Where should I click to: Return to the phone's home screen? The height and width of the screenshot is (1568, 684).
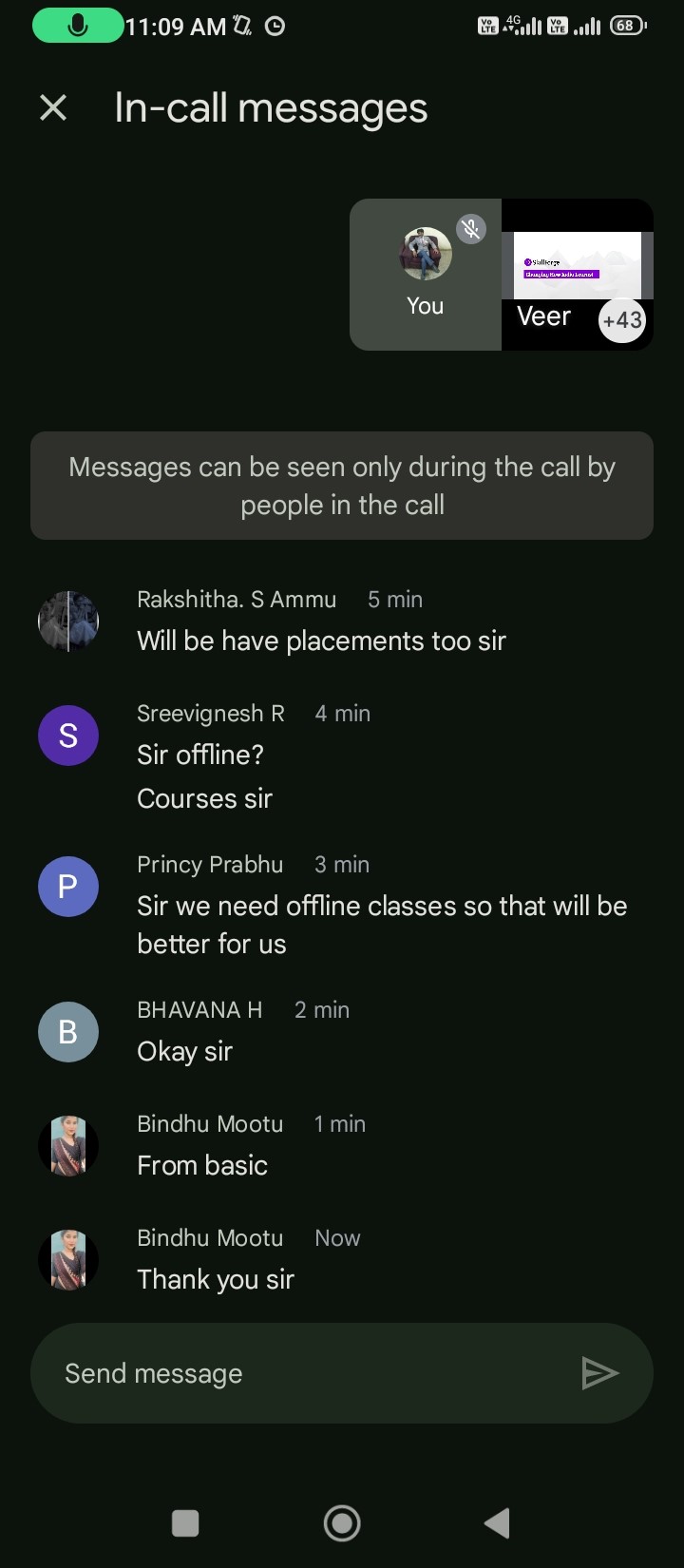click(342, 1523)
